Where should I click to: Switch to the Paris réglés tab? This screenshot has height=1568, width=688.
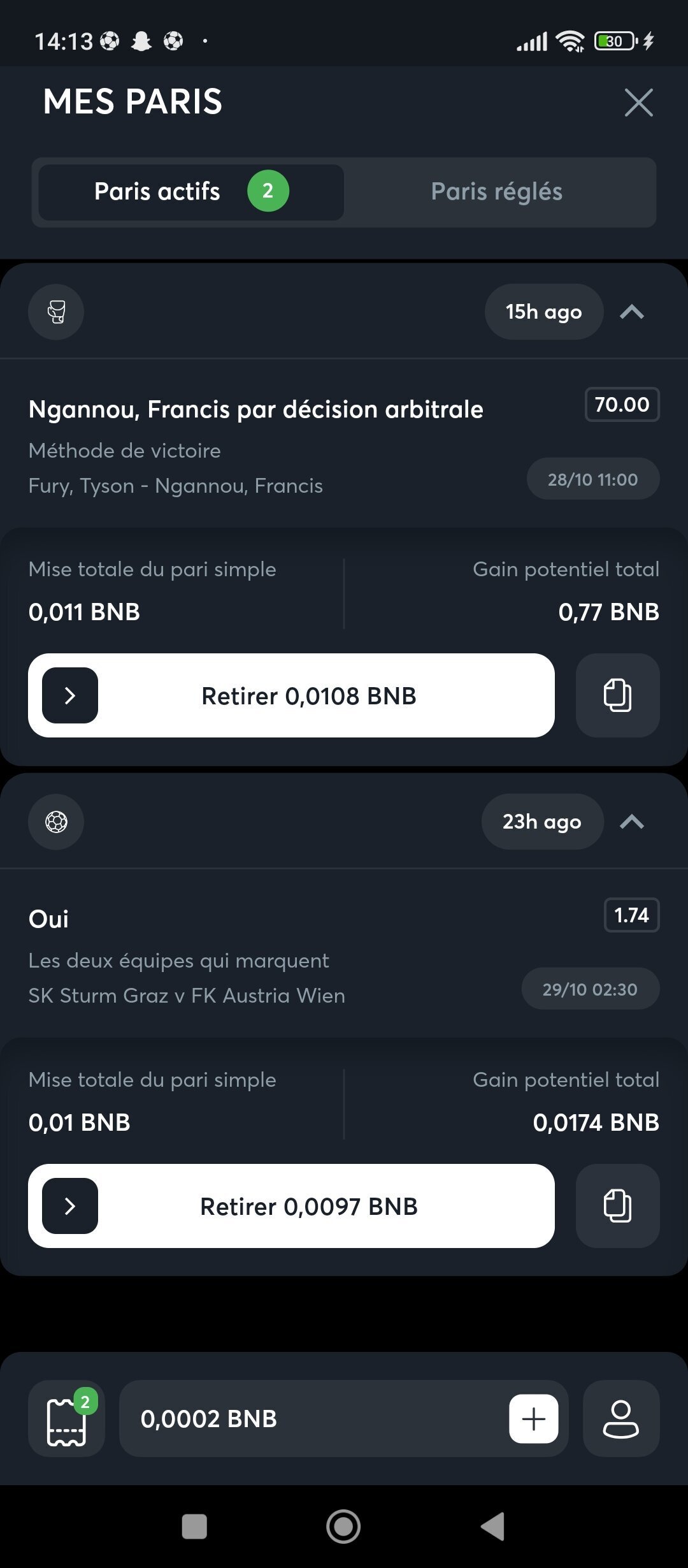[497, 192]
